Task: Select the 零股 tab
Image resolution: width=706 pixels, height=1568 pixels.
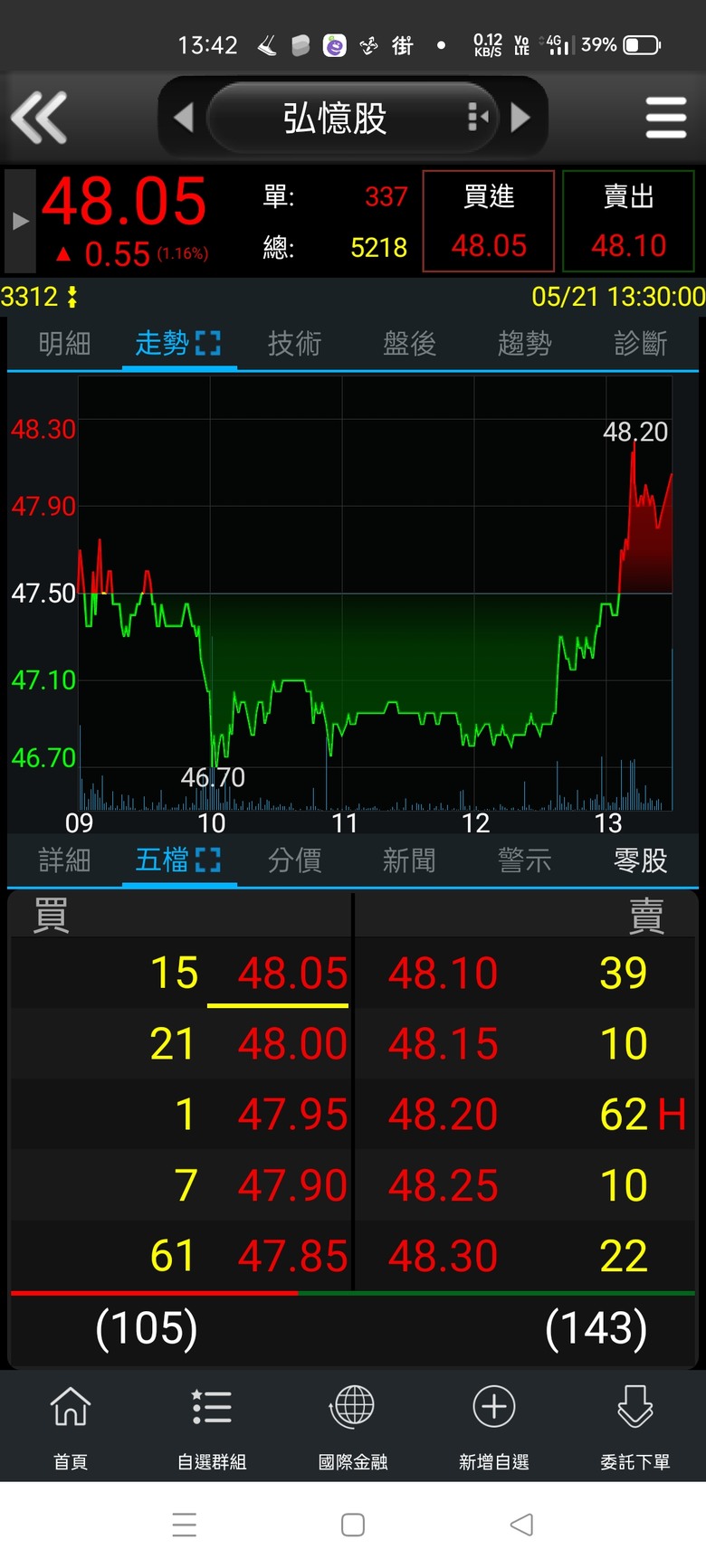Action: point(640,860)
